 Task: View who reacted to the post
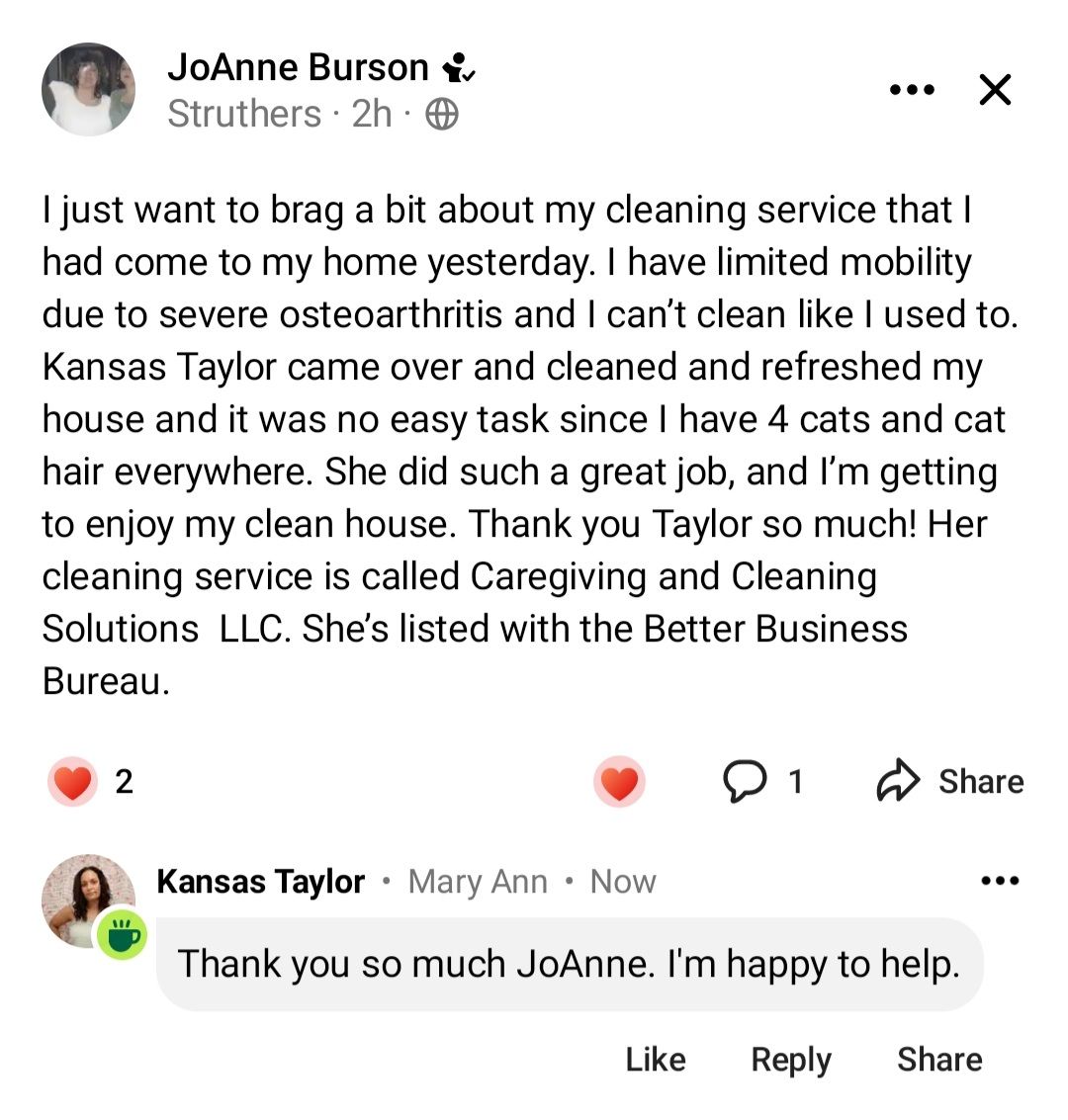click(90, 782)
